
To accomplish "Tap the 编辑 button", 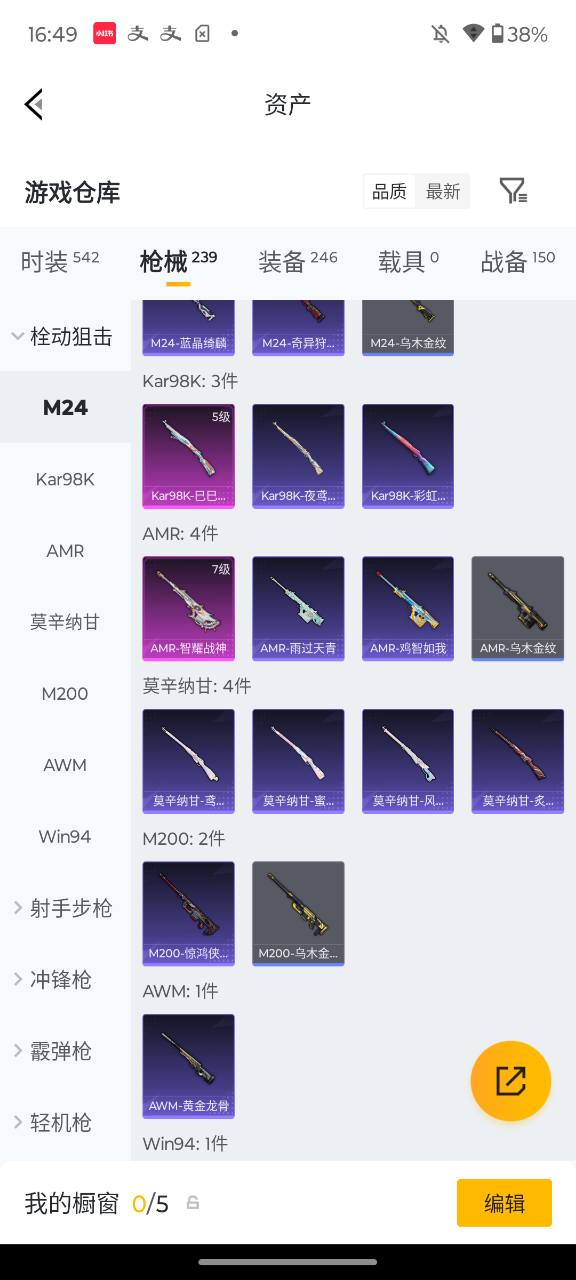I will [x=504, y=1203].
